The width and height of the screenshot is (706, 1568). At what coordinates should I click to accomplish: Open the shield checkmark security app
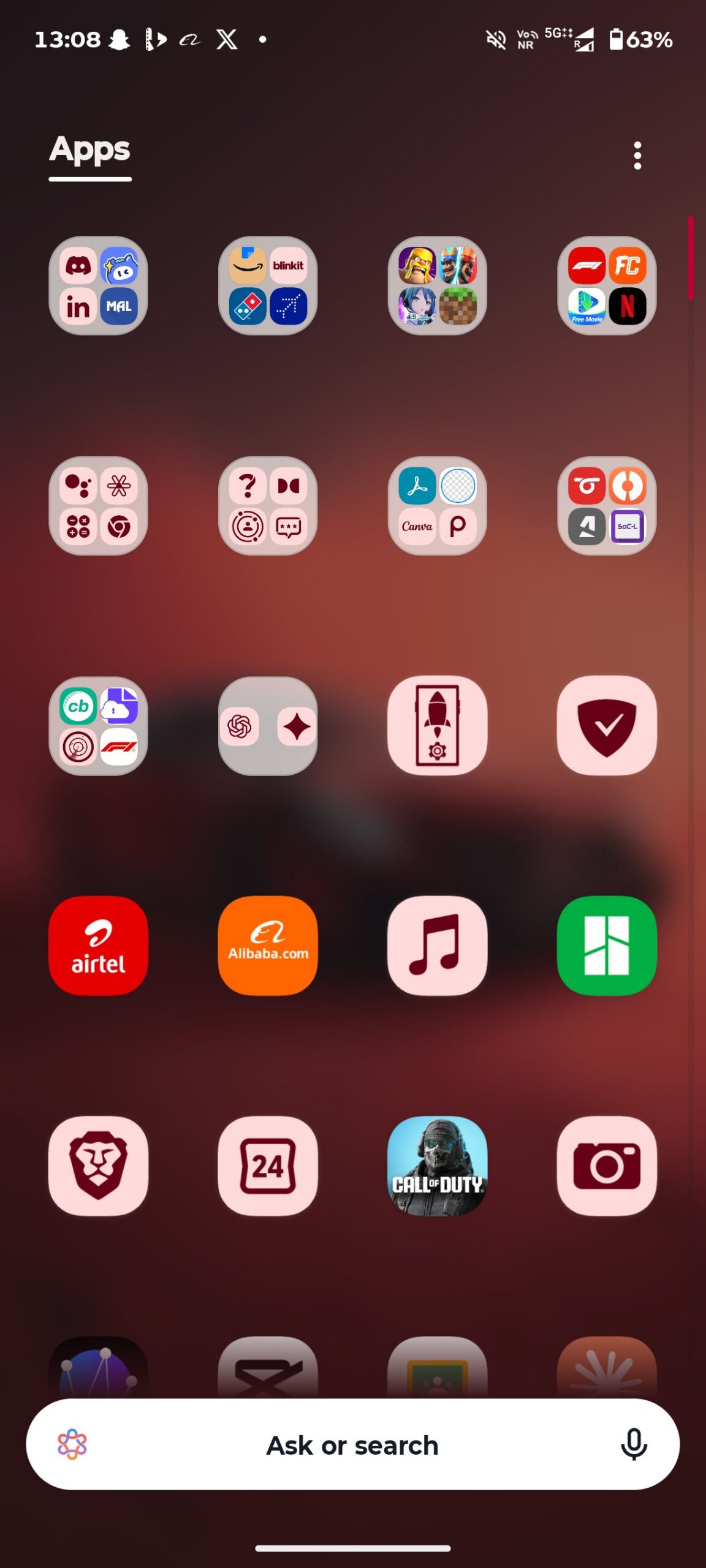point(607,726)
